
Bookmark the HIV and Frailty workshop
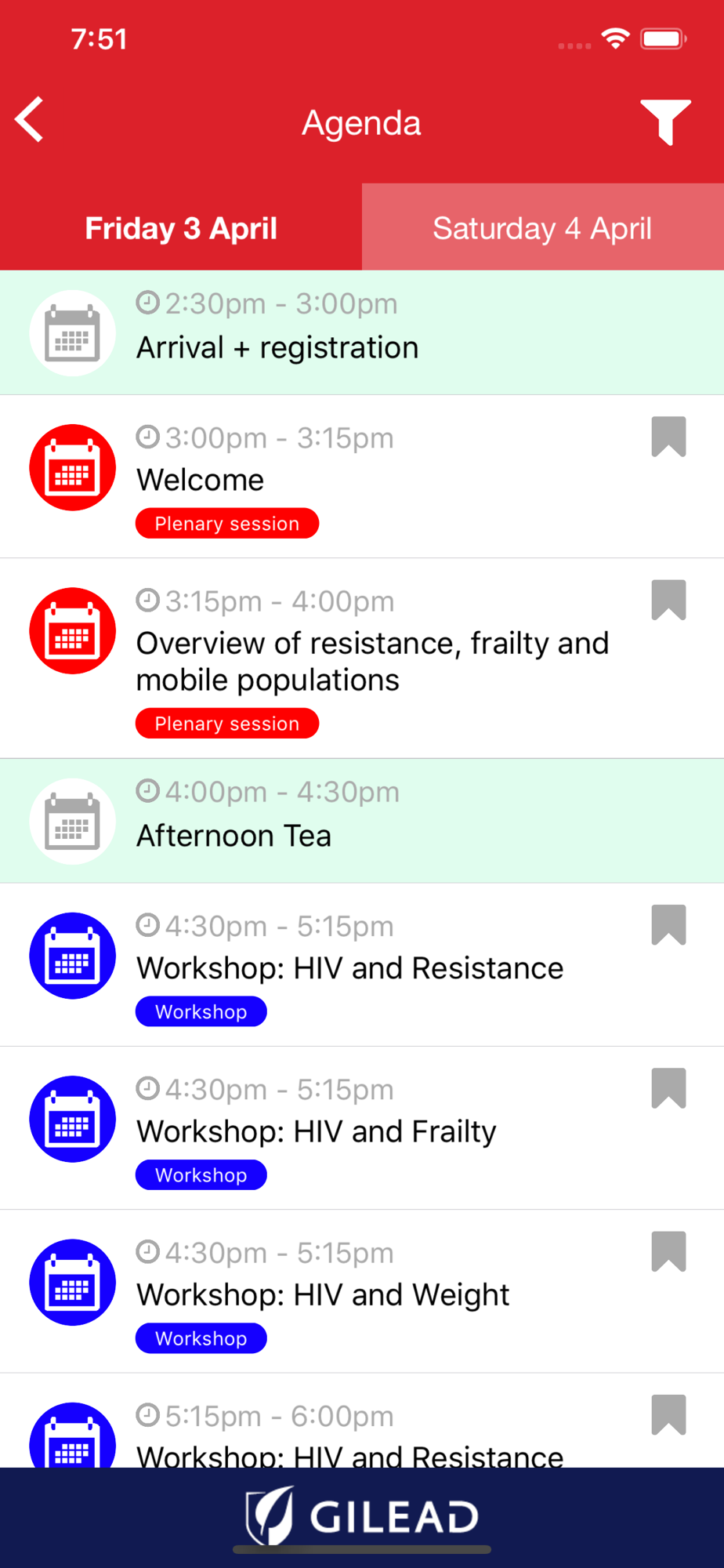pos(668,1088)
